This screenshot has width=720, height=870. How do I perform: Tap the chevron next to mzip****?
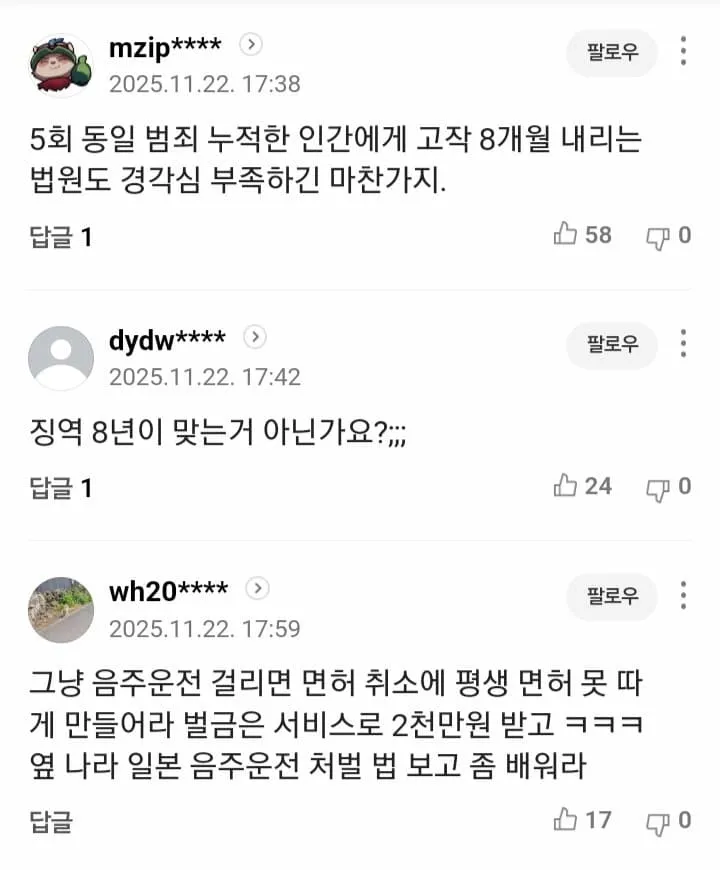pos(251,44)
